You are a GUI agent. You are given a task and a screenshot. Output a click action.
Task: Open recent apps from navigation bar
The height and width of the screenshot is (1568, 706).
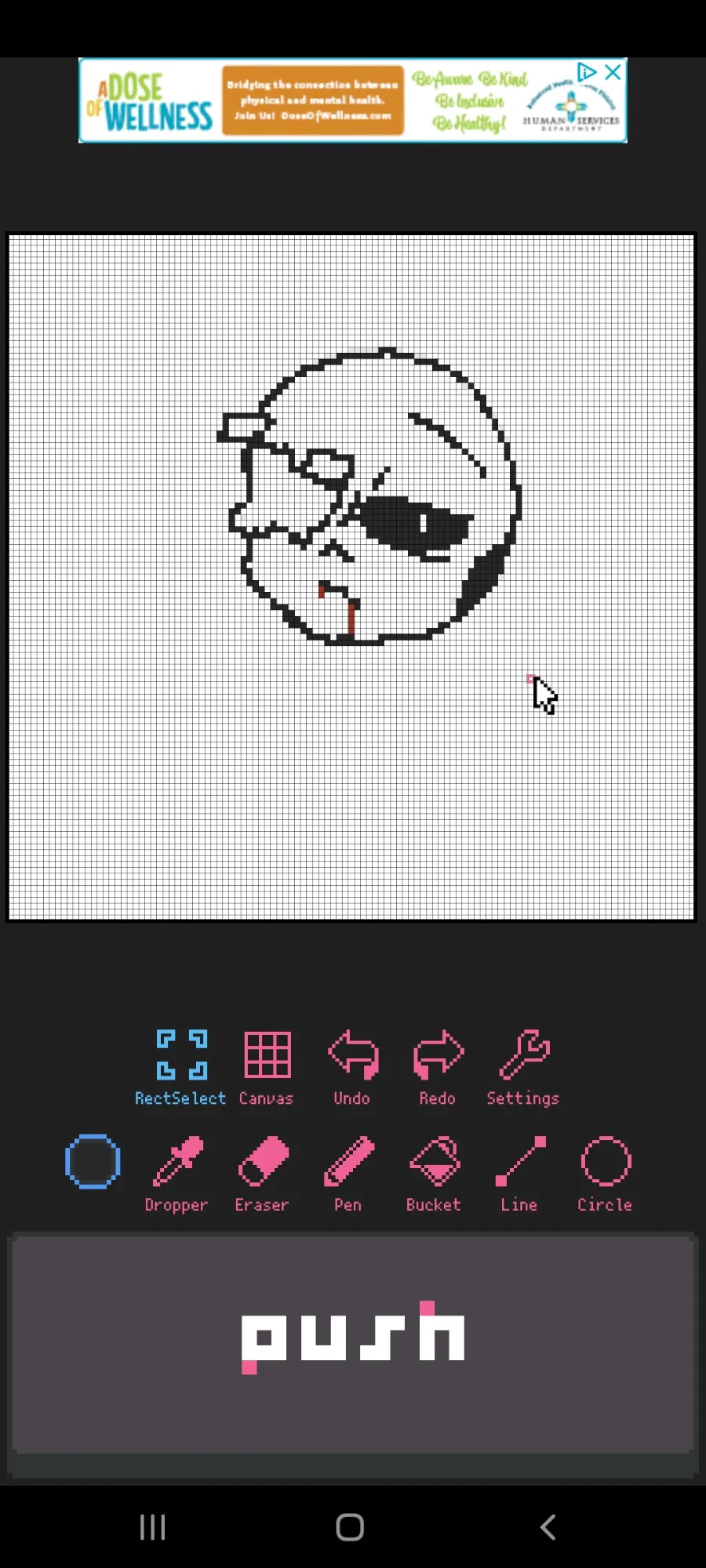[153, 1526]
